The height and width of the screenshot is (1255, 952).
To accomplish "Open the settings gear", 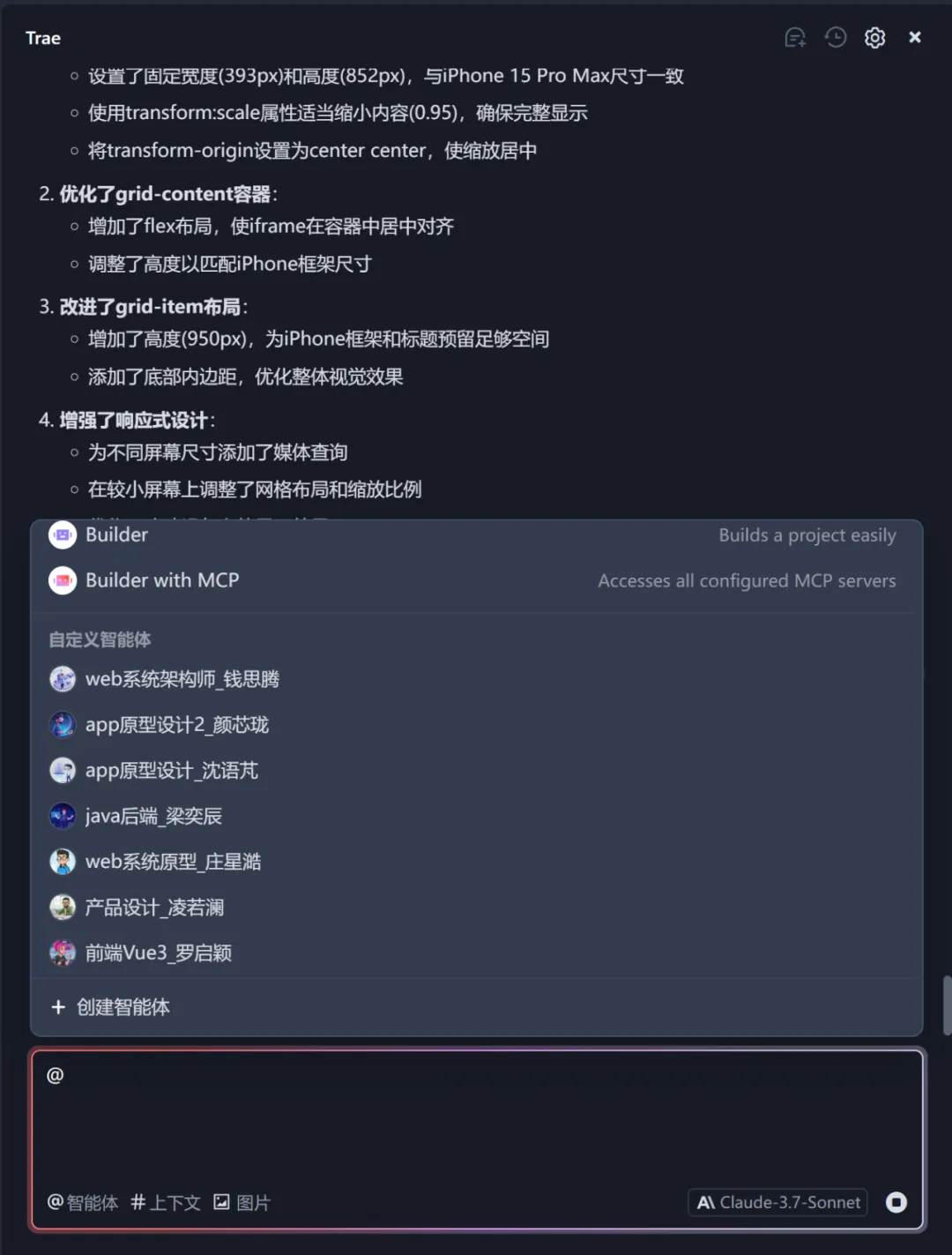I will [874, 38].
